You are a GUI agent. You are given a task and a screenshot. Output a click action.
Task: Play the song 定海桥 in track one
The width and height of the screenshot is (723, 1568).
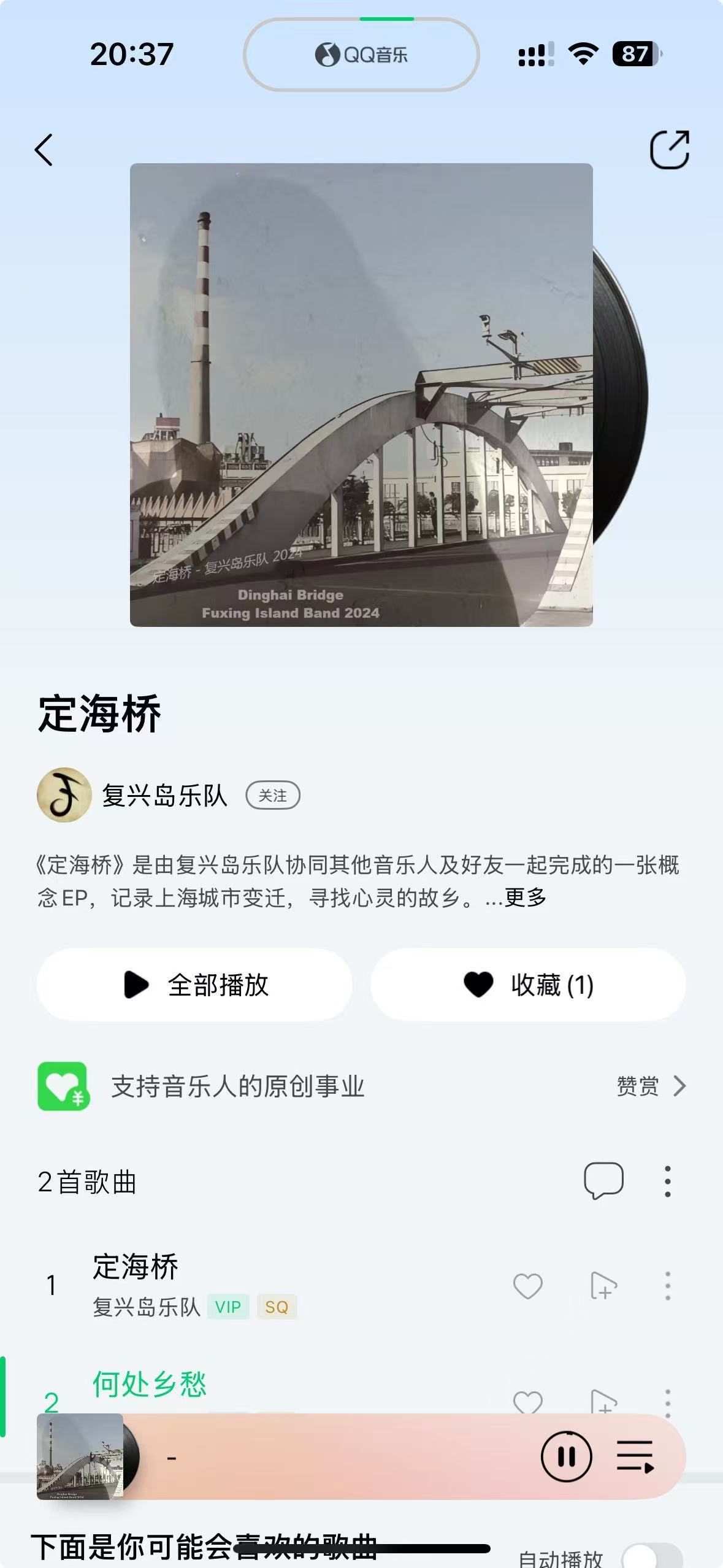(245, 1283)
